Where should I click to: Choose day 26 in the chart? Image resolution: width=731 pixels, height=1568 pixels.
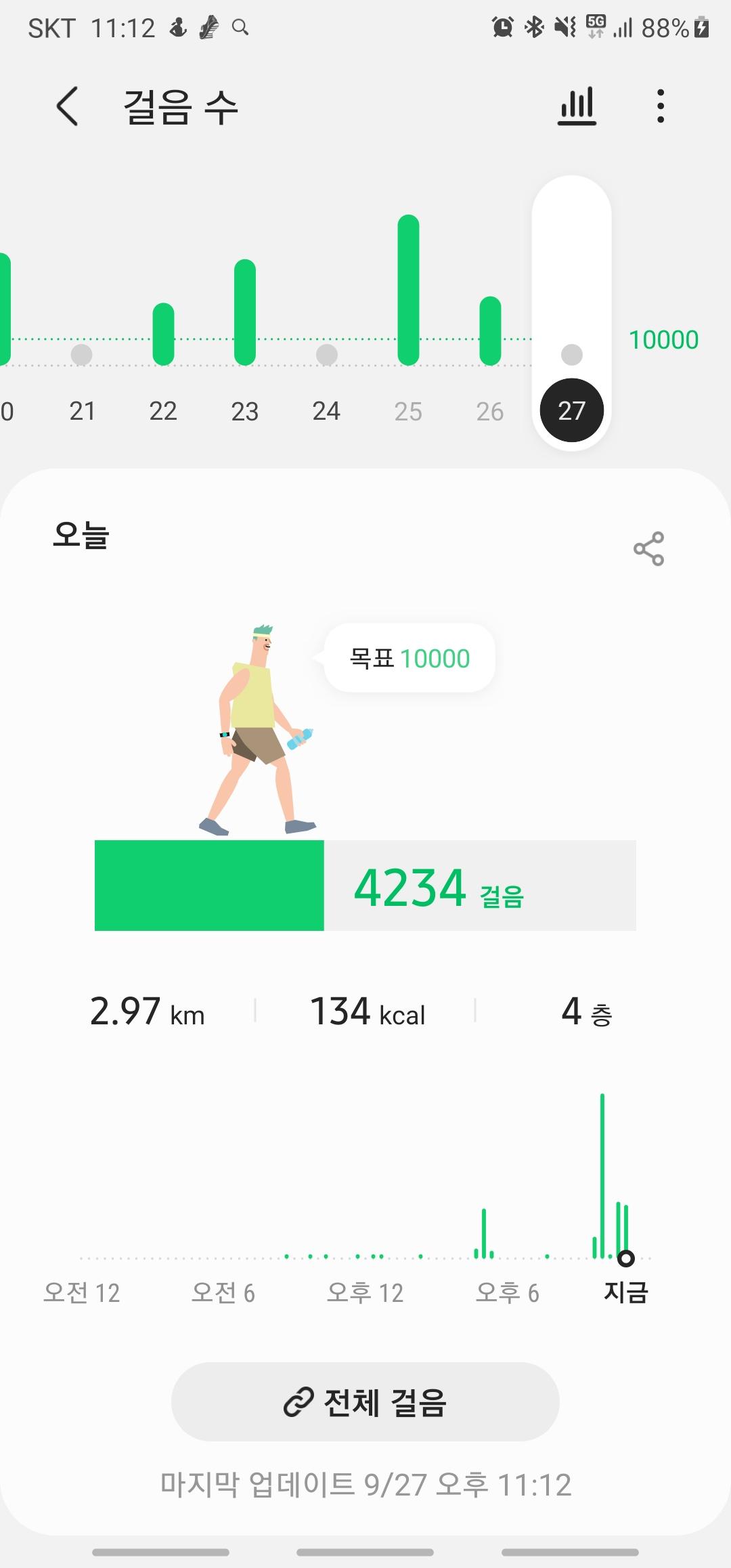point(490,410)
